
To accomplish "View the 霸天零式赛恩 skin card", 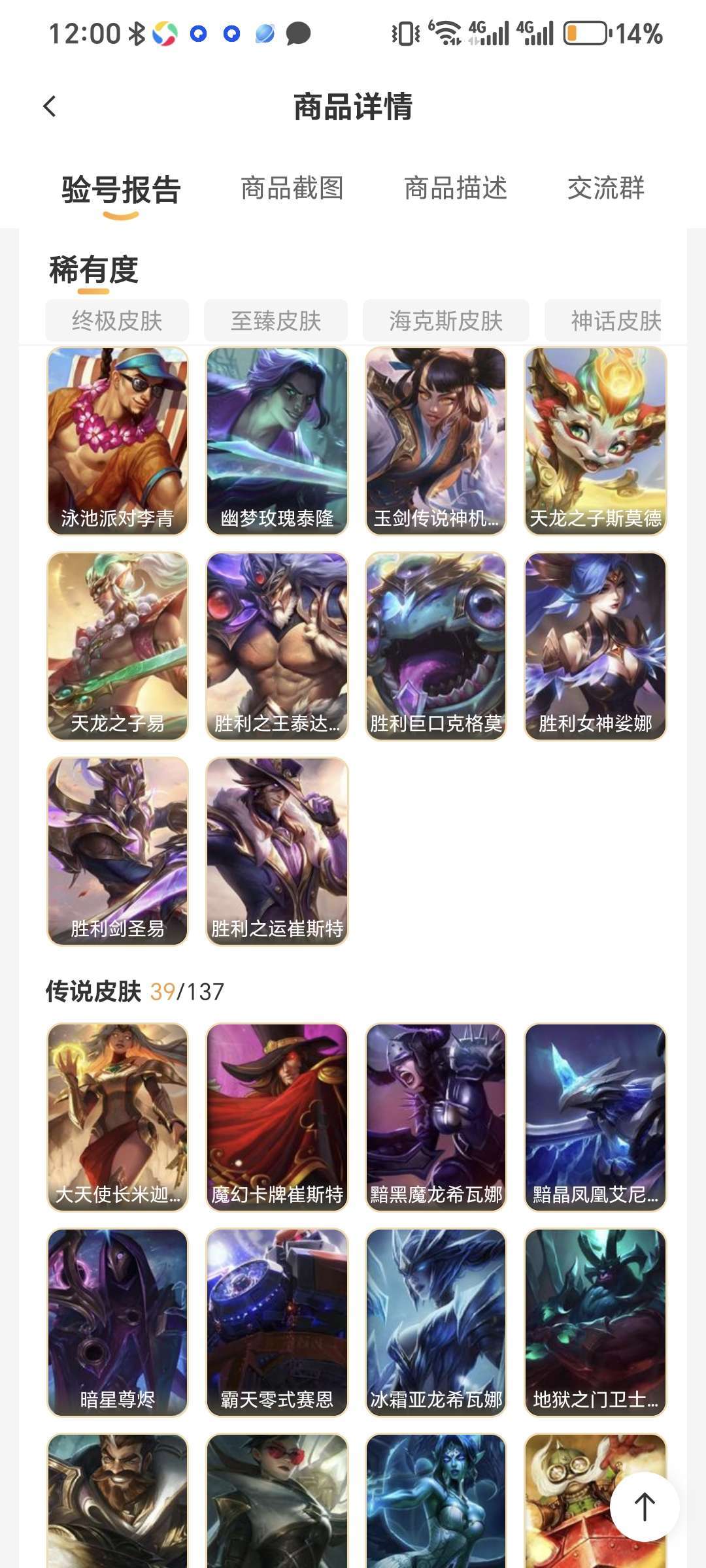I will (x=277, y=1323).
